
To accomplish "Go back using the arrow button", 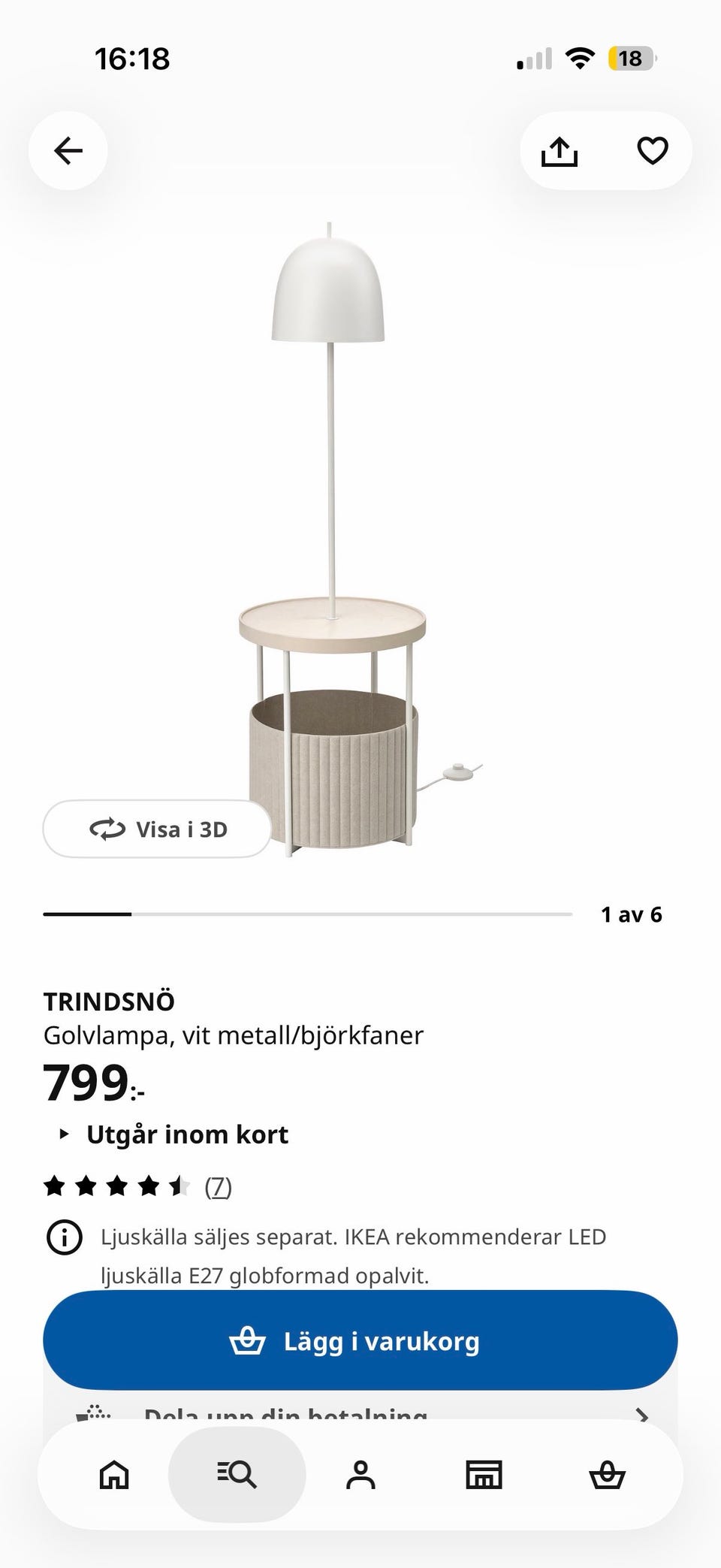I will (x=68, y=151).
